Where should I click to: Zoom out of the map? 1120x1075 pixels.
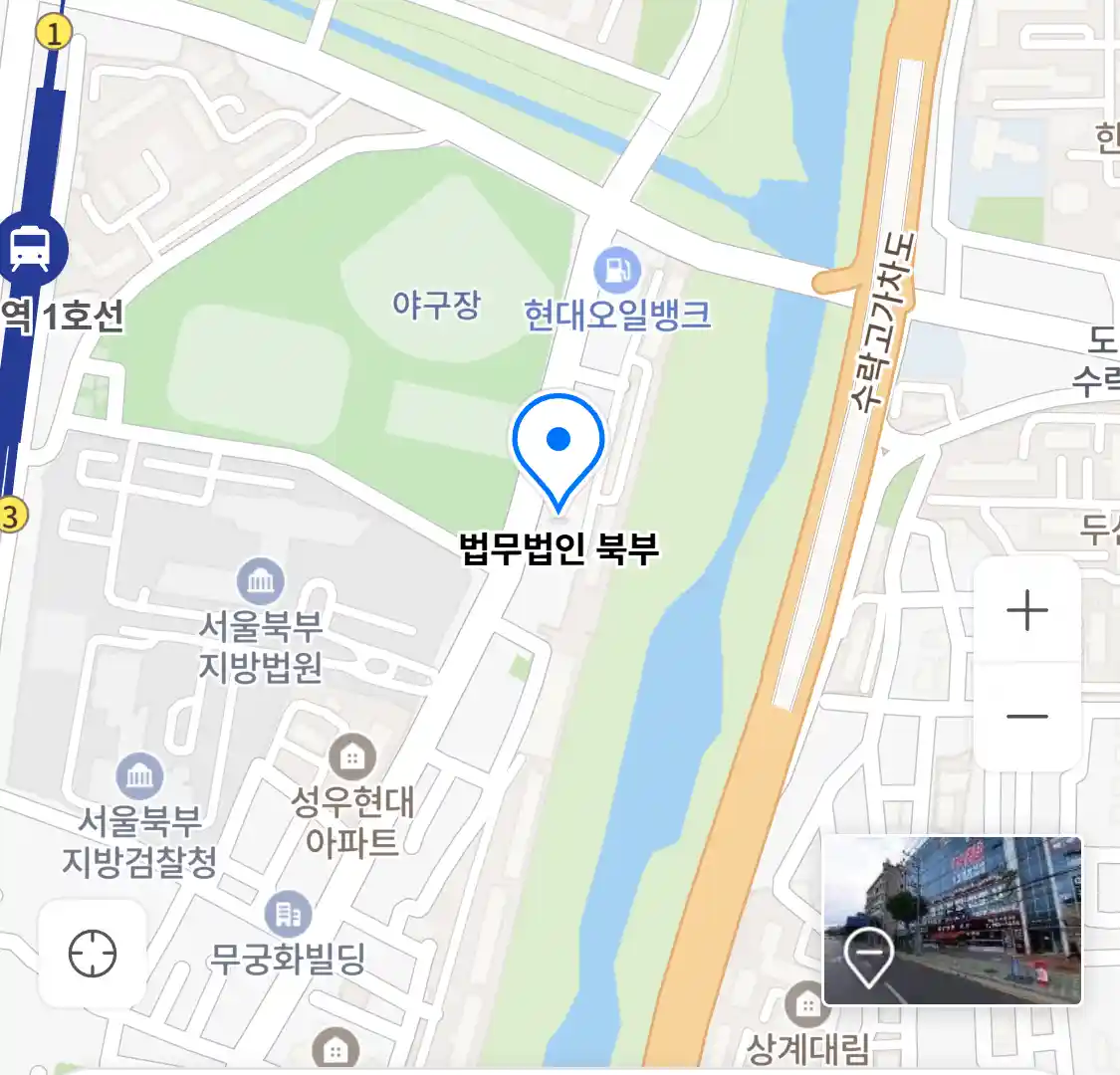click(1027, 716)
